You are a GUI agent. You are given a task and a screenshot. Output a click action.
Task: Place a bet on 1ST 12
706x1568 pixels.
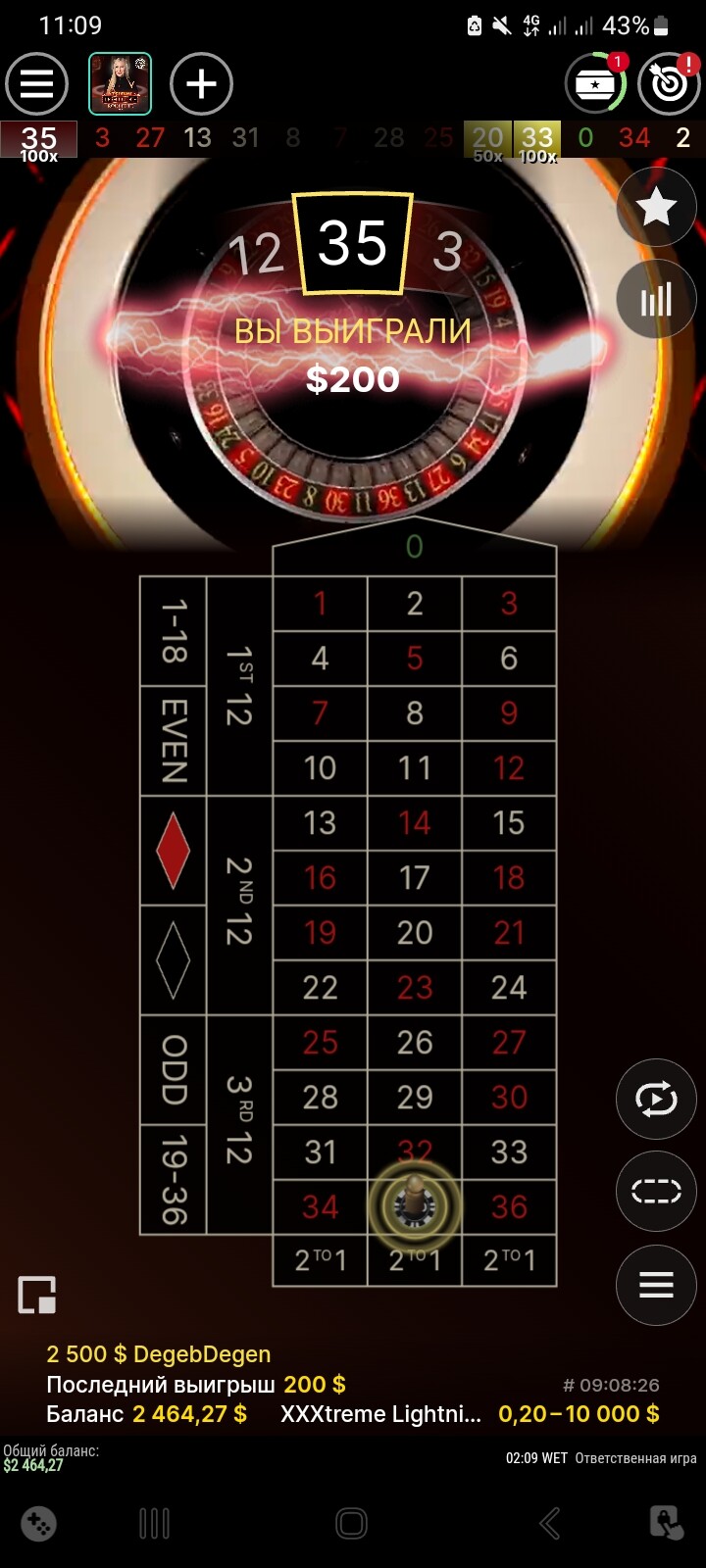tap(239, 686)
